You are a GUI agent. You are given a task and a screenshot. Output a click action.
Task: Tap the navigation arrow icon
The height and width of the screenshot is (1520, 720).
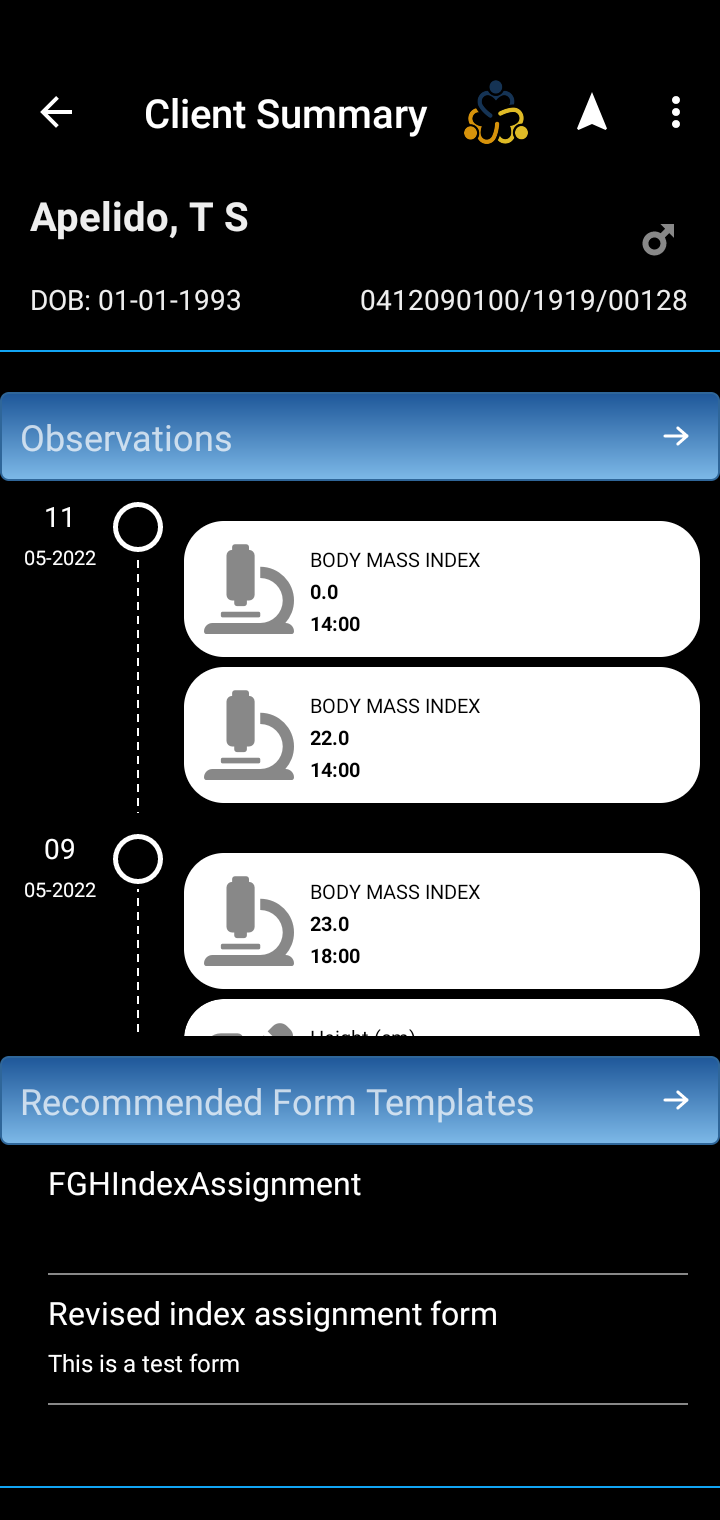coord(592,113)
